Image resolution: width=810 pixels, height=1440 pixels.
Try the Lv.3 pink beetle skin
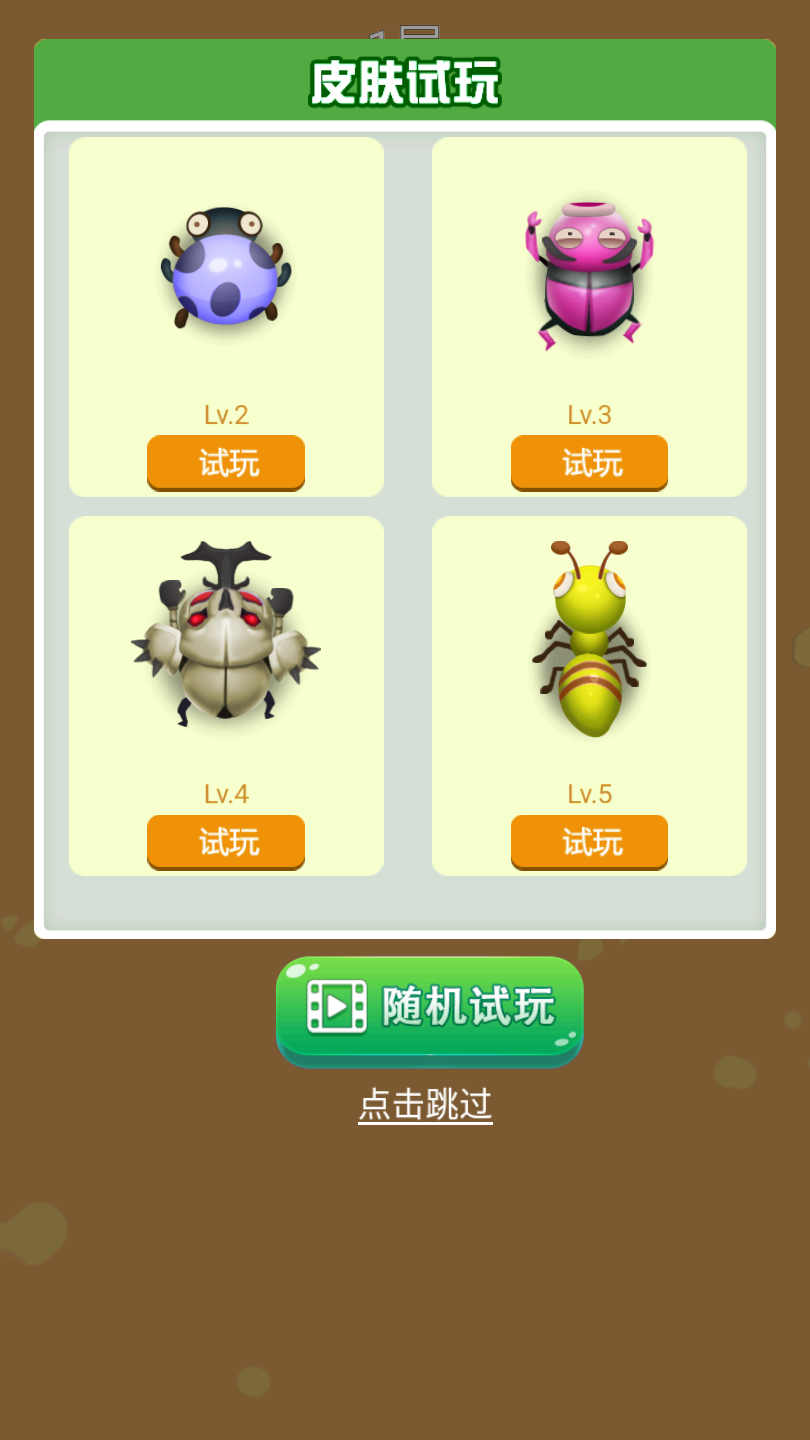589,462
